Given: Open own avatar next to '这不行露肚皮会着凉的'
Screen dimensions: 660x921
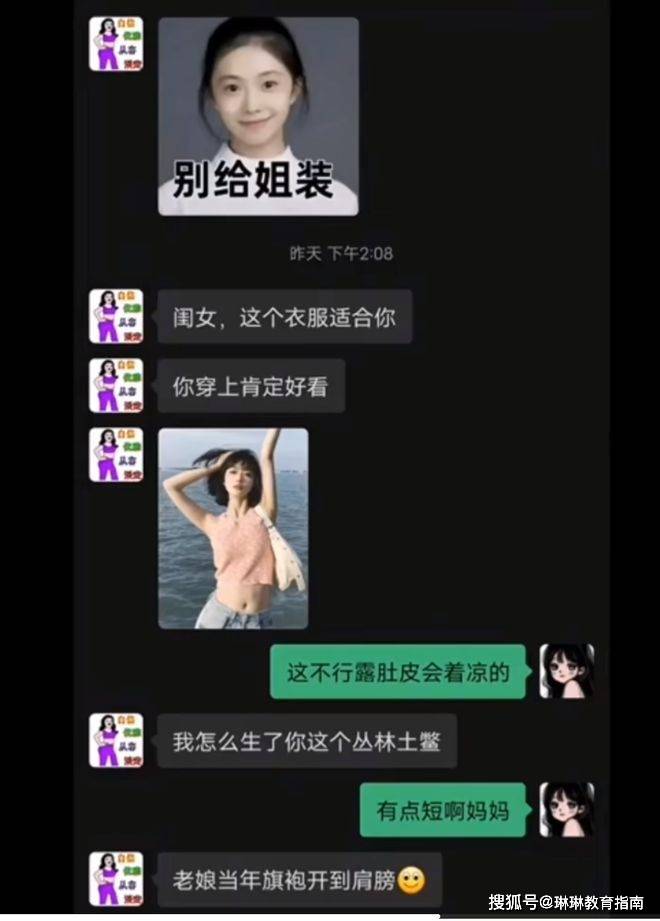Looking at the screenshot, I should point(566,671).
